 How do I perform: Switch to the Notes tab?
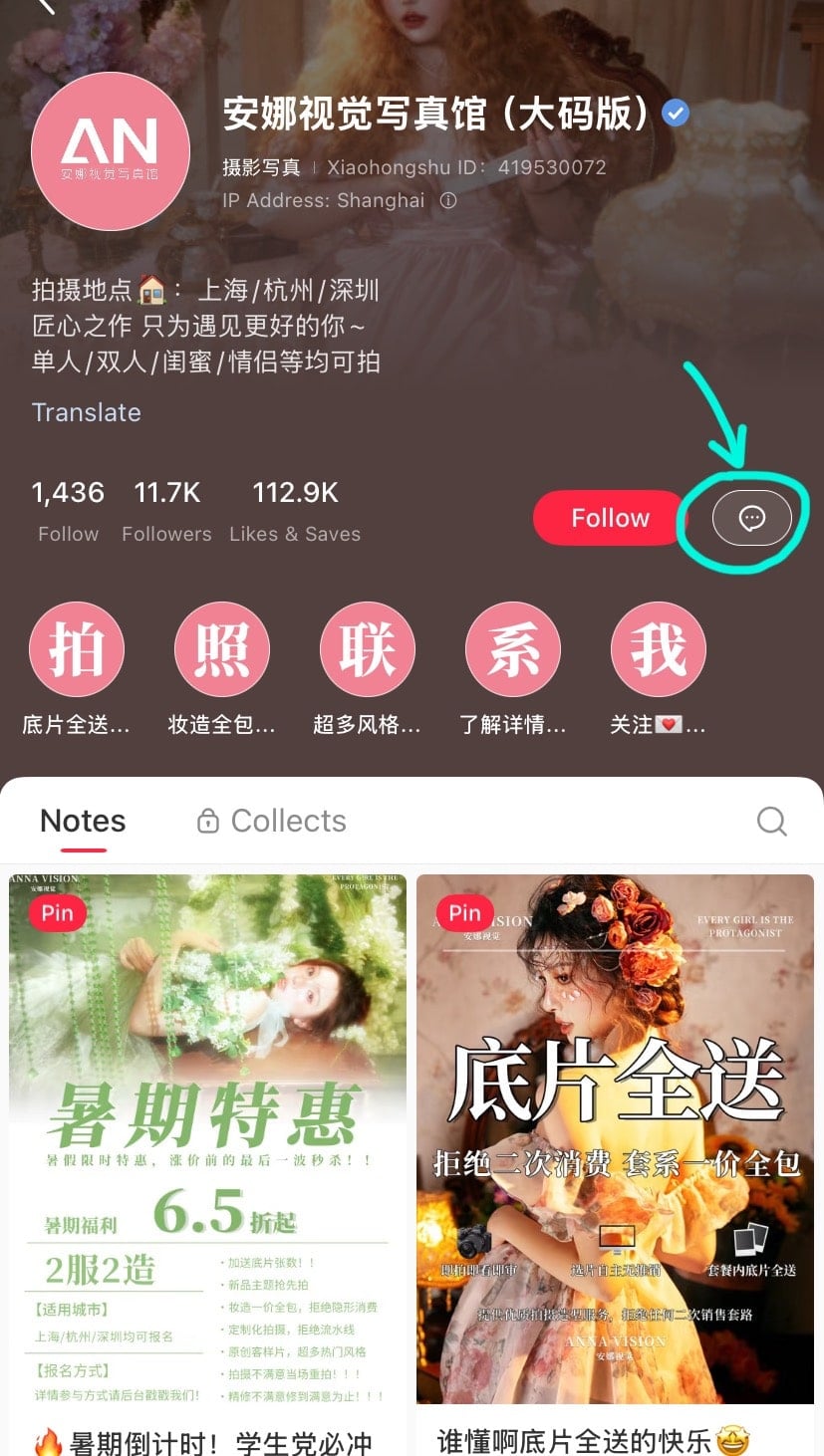point(83,821)
